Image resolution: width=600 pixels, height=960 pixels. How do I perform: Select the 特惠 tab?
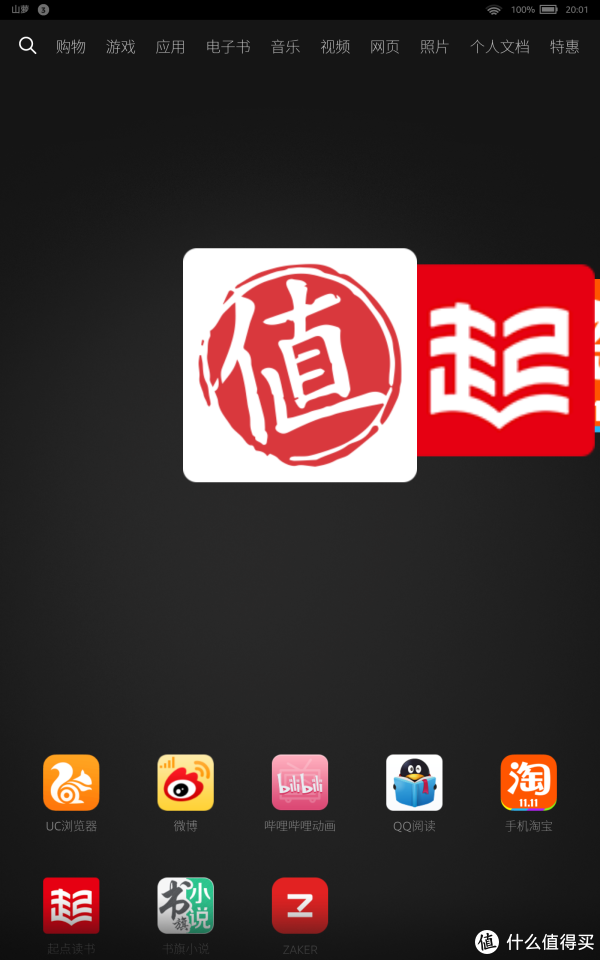coord(565,47)
